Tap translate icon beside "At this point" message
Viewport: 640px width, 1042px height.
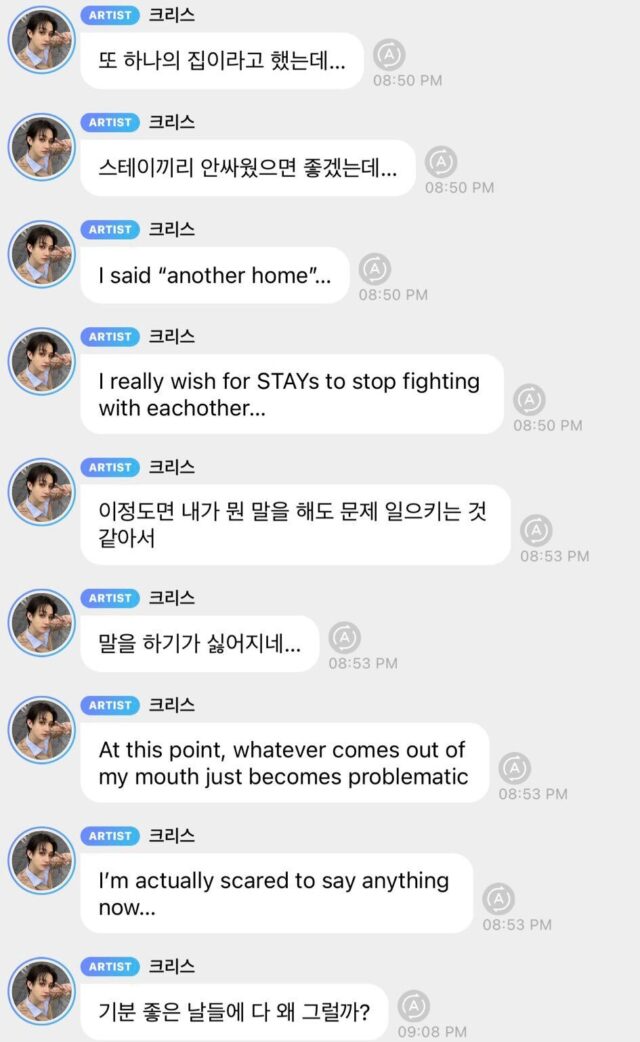[x=514, y=769]
